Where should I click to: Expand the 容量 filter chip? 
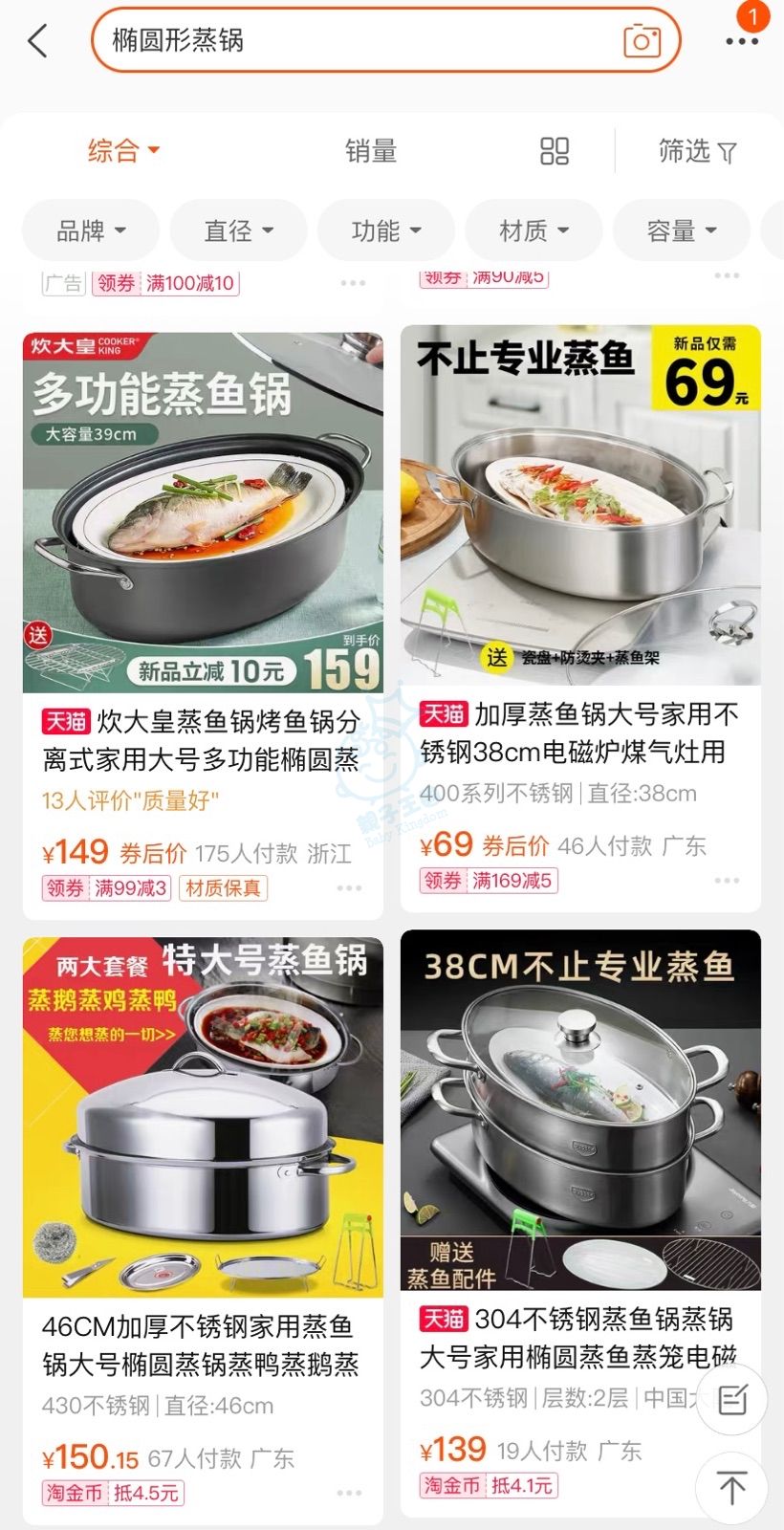682,230
